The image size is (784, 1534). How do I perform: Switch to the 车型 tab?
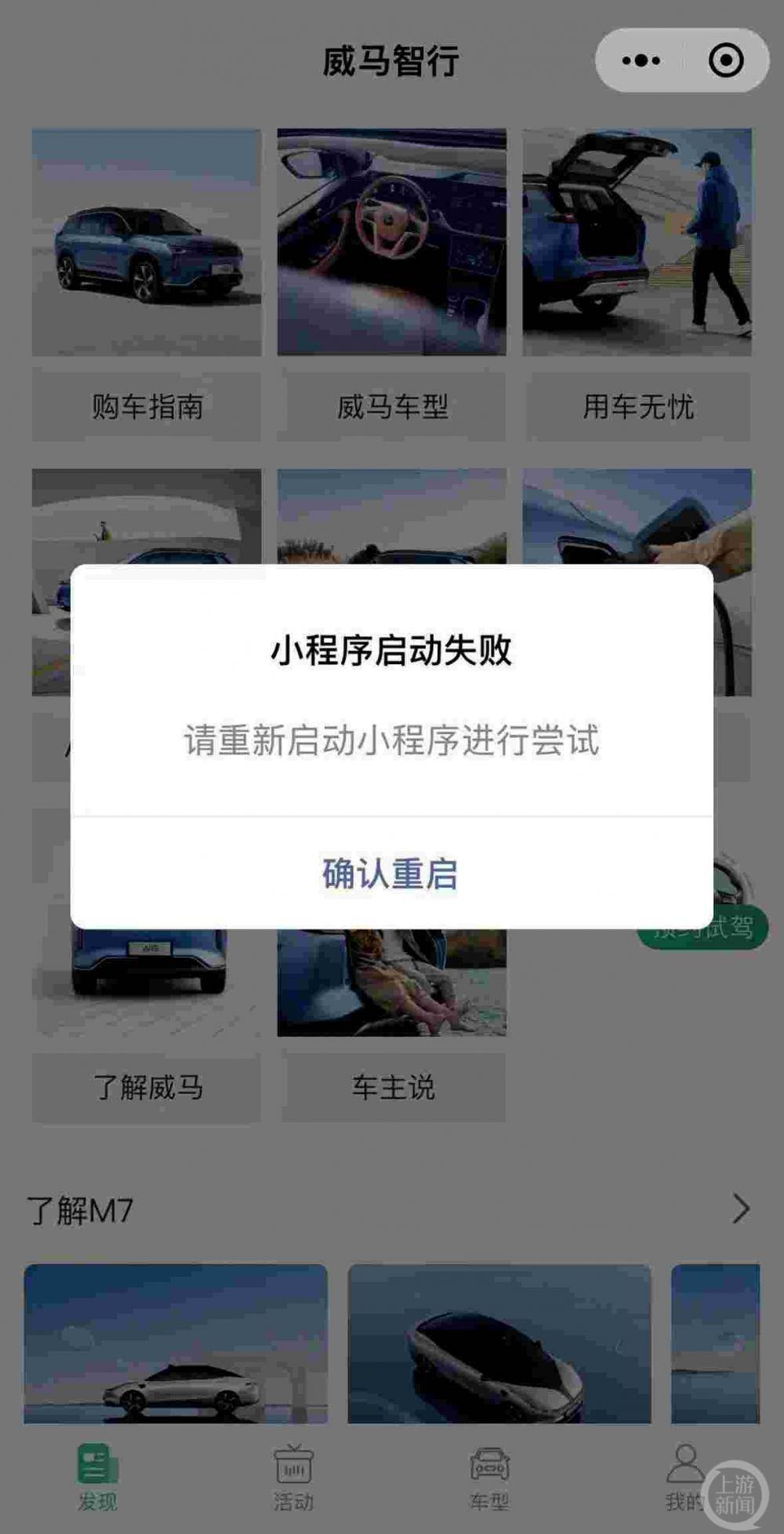click(x=489, y=1477)
